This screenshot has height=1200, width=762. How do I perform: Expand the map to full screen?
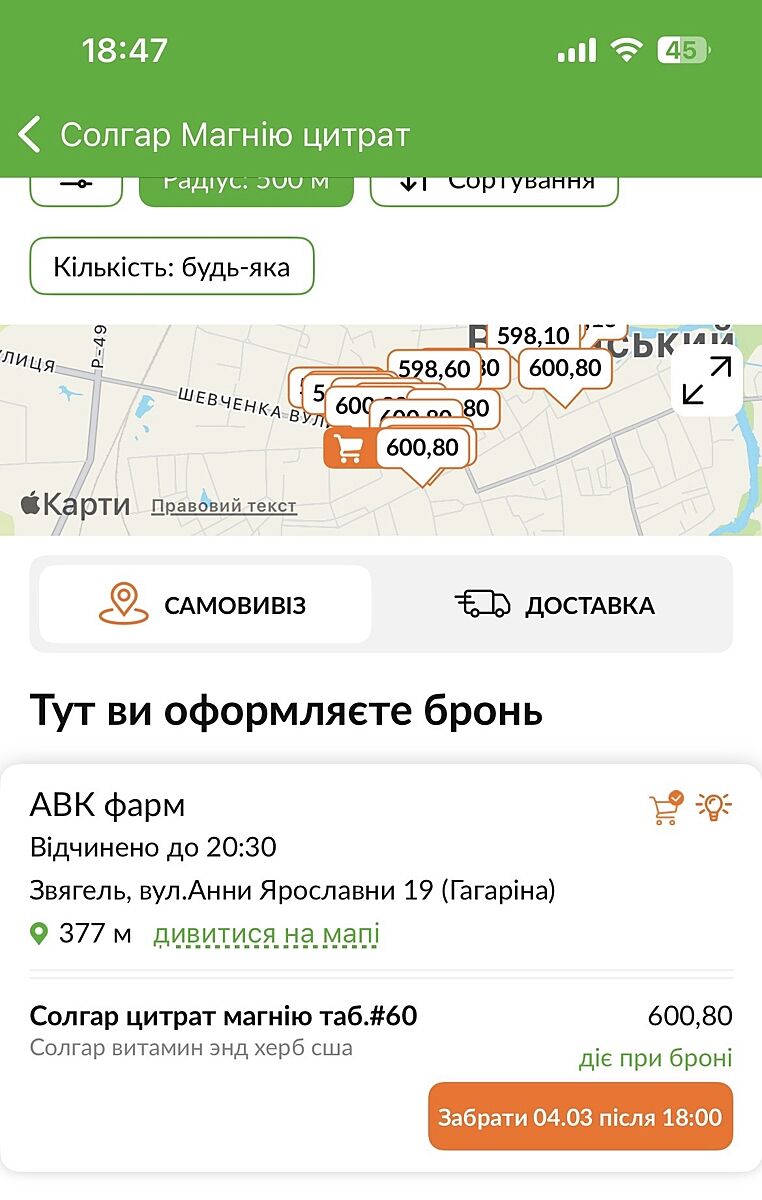[707, 381]
